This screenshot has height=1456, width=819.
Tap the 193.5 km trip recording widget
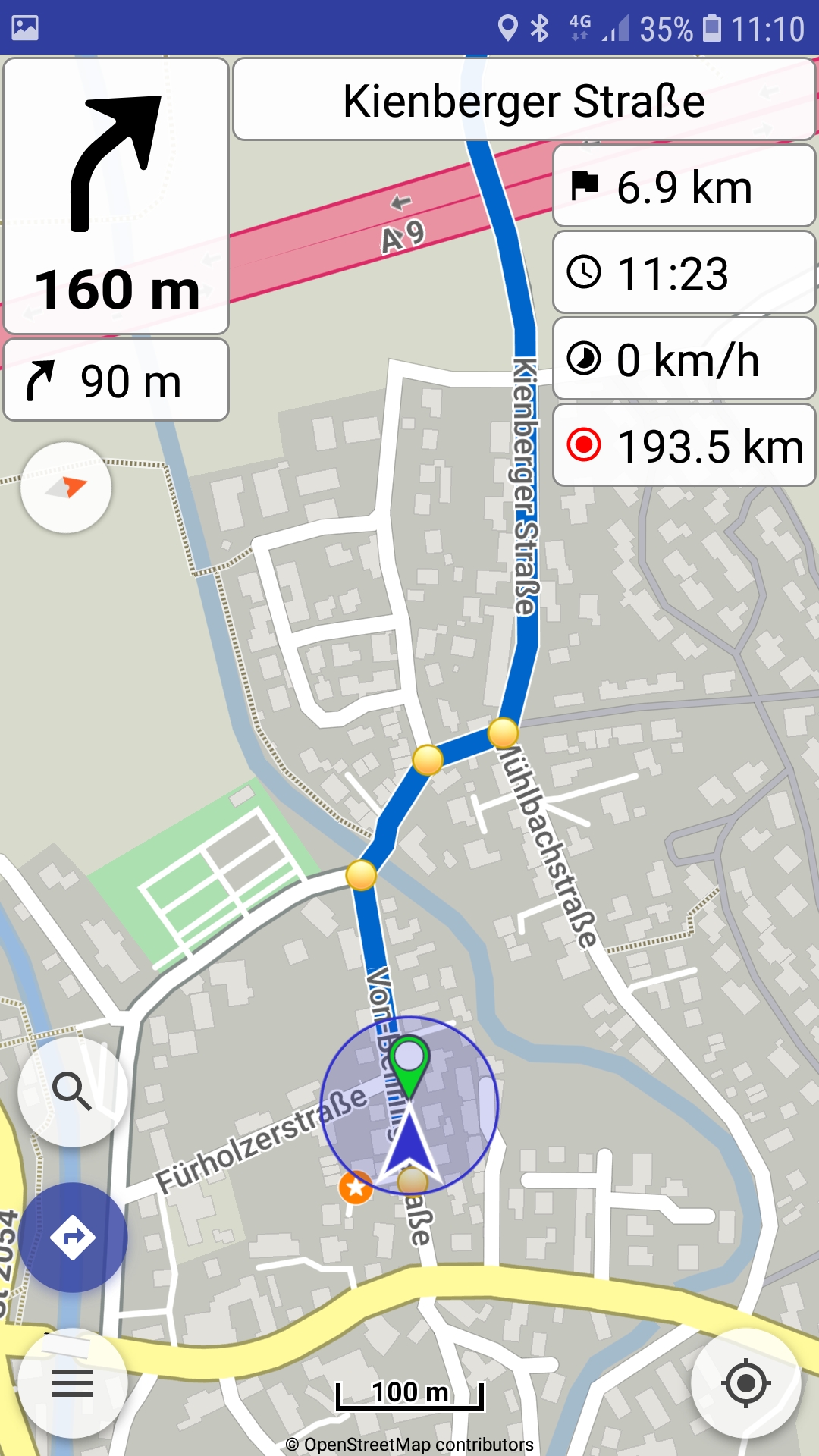tap(684, 445)
